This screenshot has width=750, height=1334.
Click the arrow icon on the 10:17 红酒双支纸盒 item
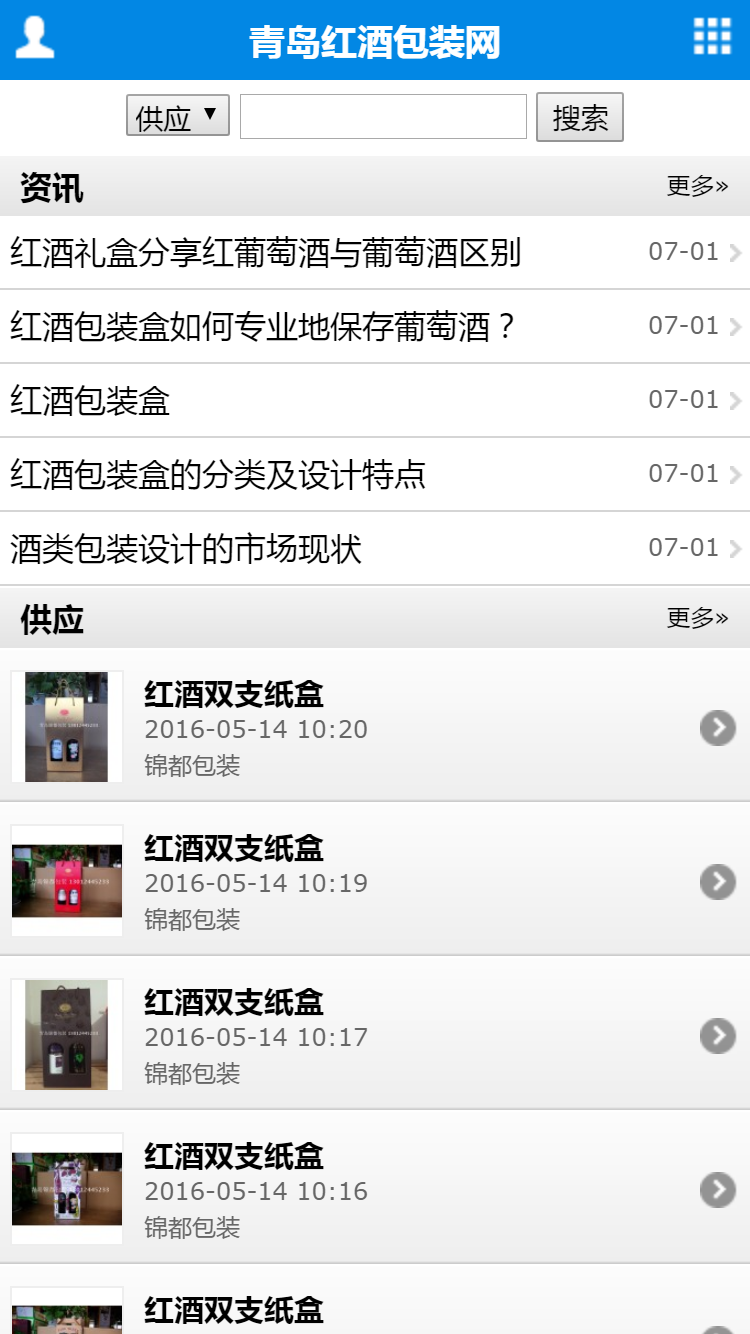coord(717,1036)
